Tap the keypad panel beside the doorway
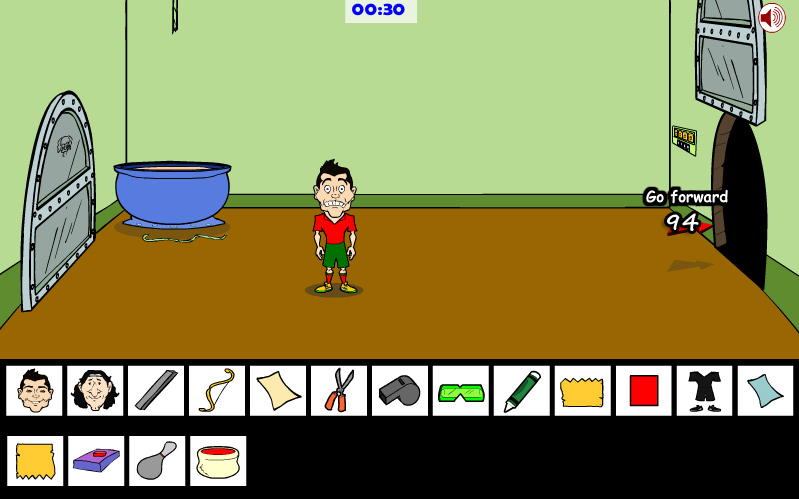The width and height of the screenshot is (799, 499). coord(684,139)
